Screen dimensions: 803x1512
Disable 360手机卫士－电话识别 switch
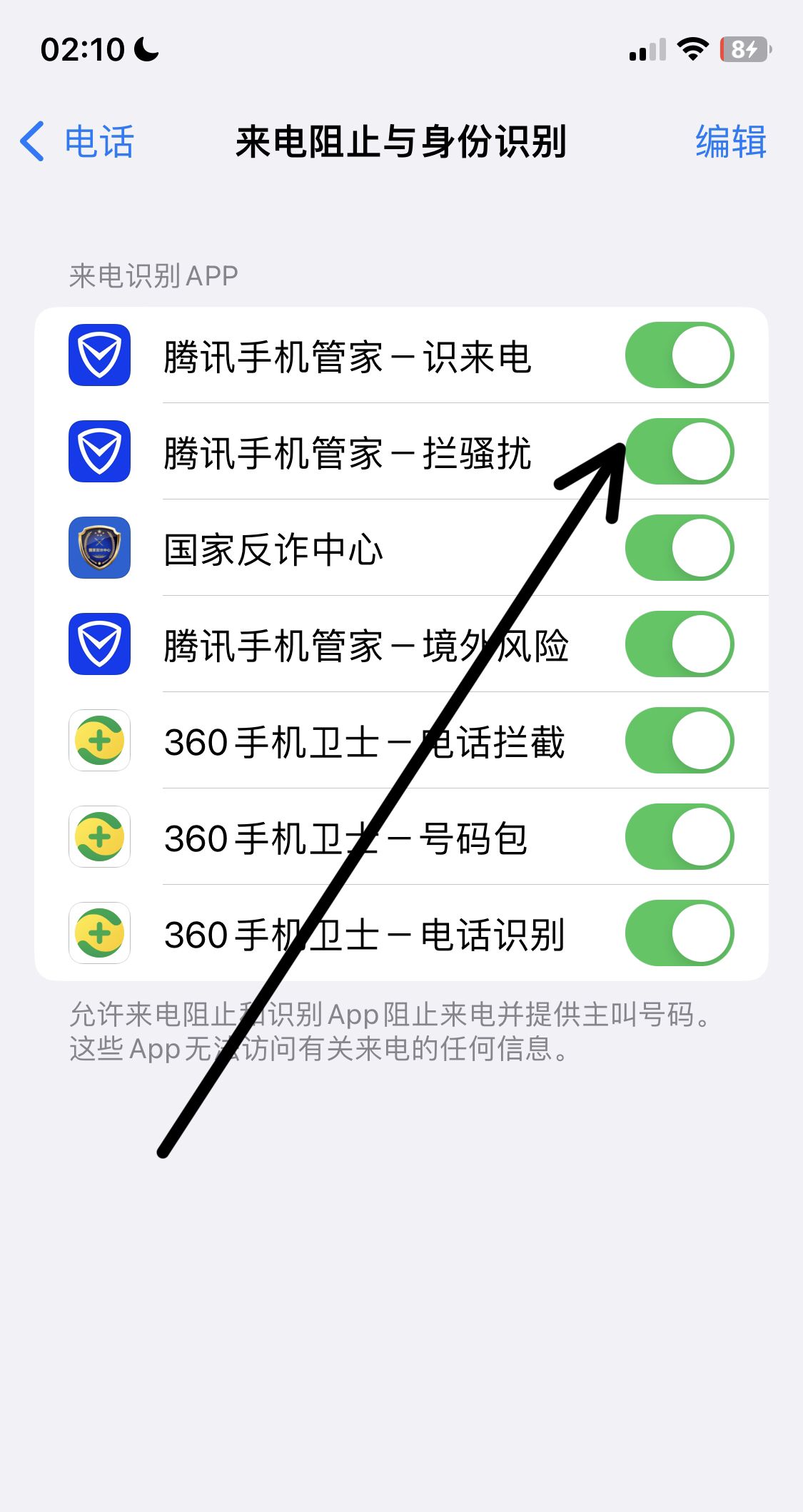coord(680,933)
